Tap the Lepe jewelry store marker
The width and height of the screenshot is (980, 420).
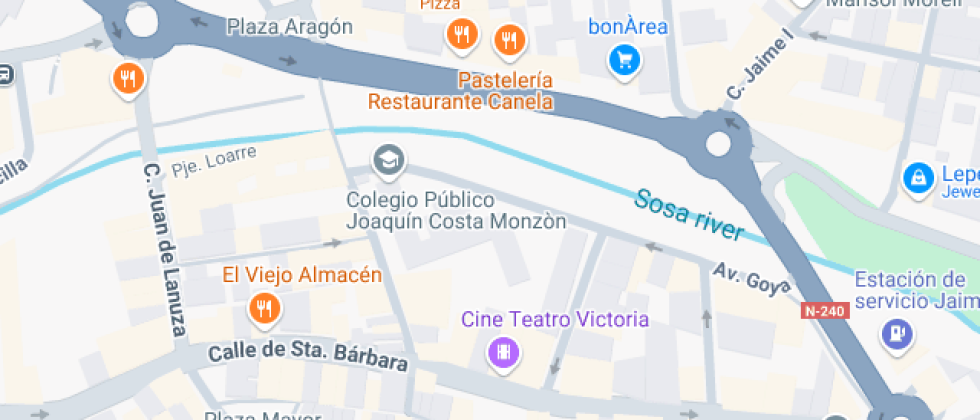pos(915,178)
